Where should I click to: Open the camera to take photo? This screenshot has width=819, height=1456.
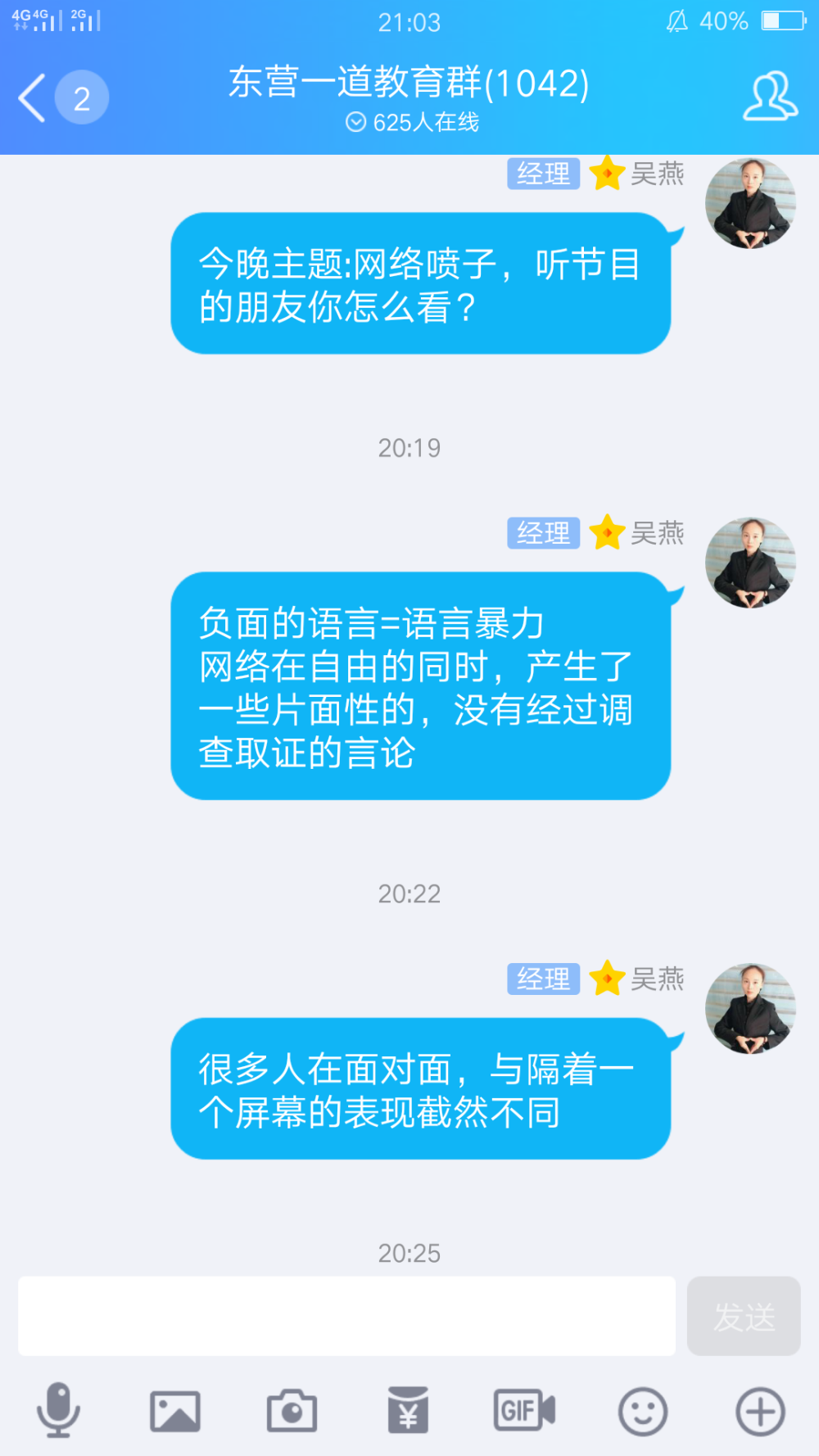(292, 1410)
